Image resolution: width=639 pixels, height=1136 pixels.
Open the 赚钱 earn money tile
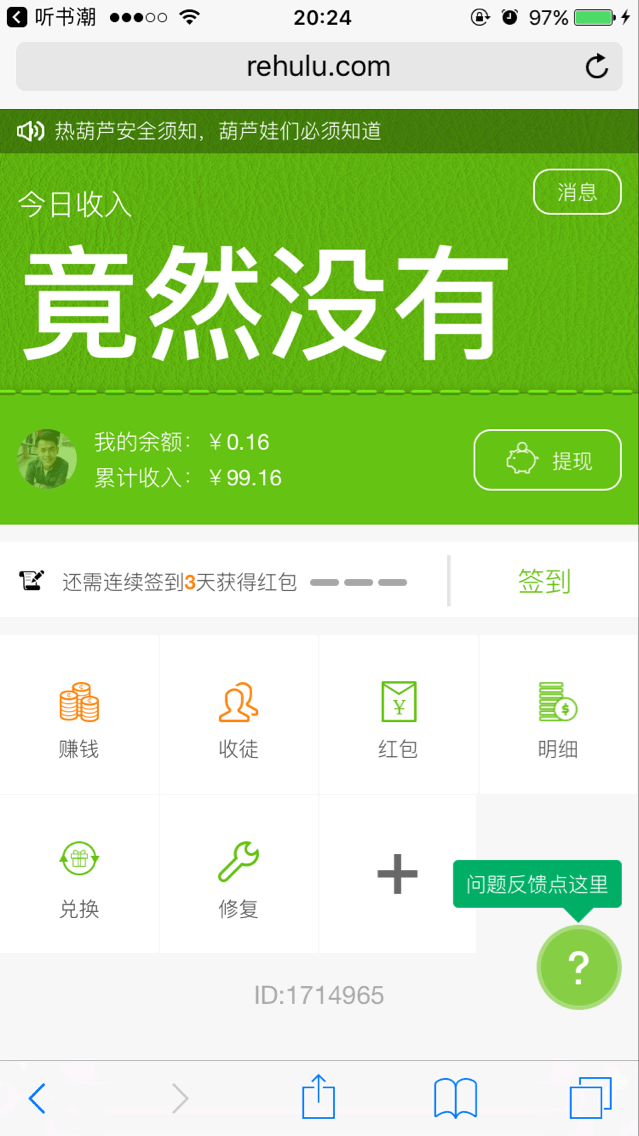[x=79, y=714]
